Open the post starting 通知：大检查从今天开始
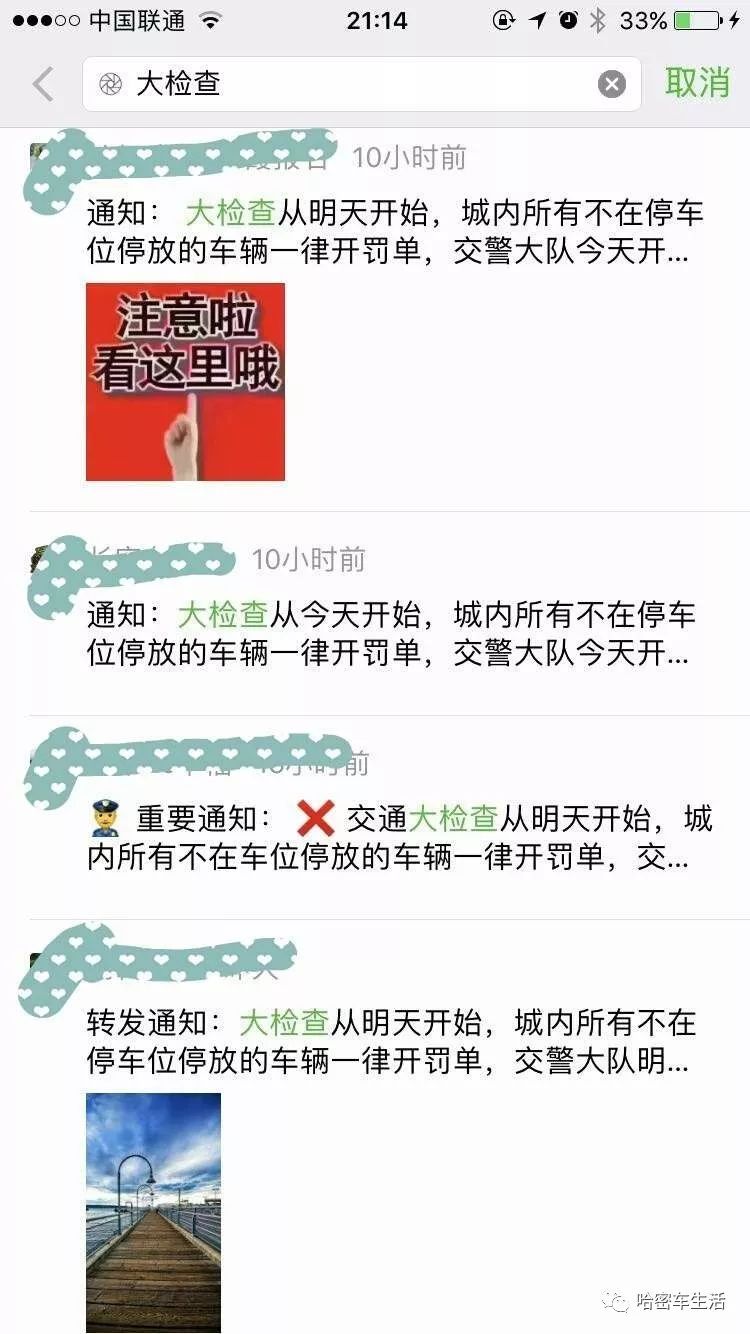The image size is (750, 1334). point(390,634)
